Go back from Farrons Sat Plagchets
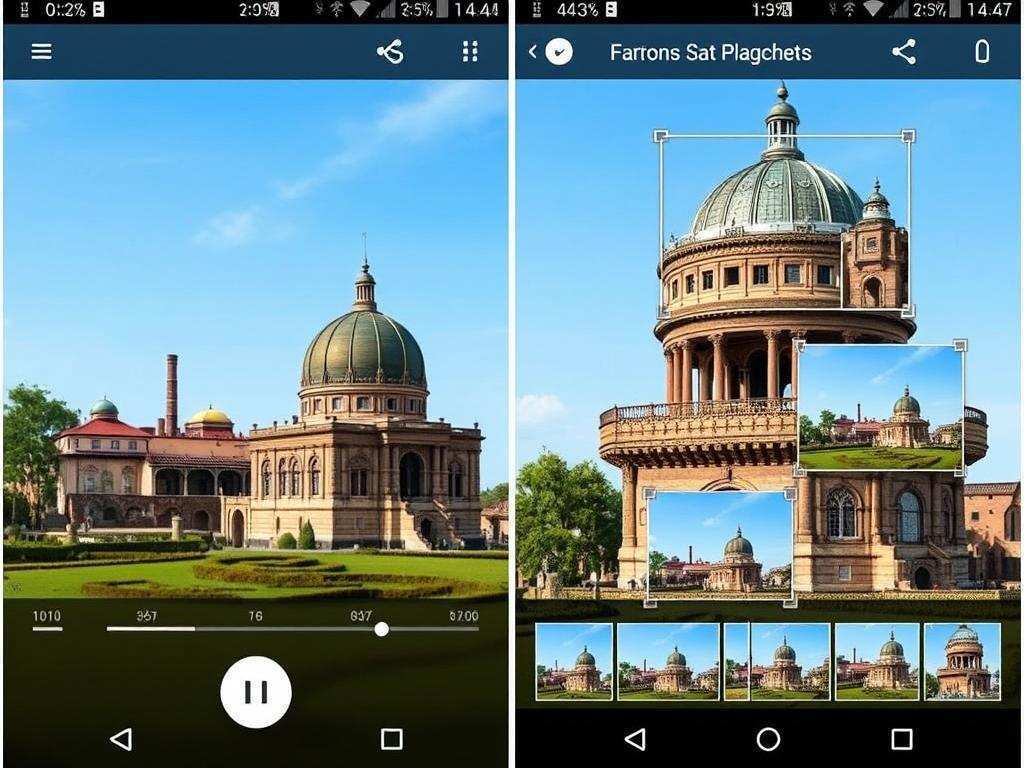 click(x=533, y=52)
